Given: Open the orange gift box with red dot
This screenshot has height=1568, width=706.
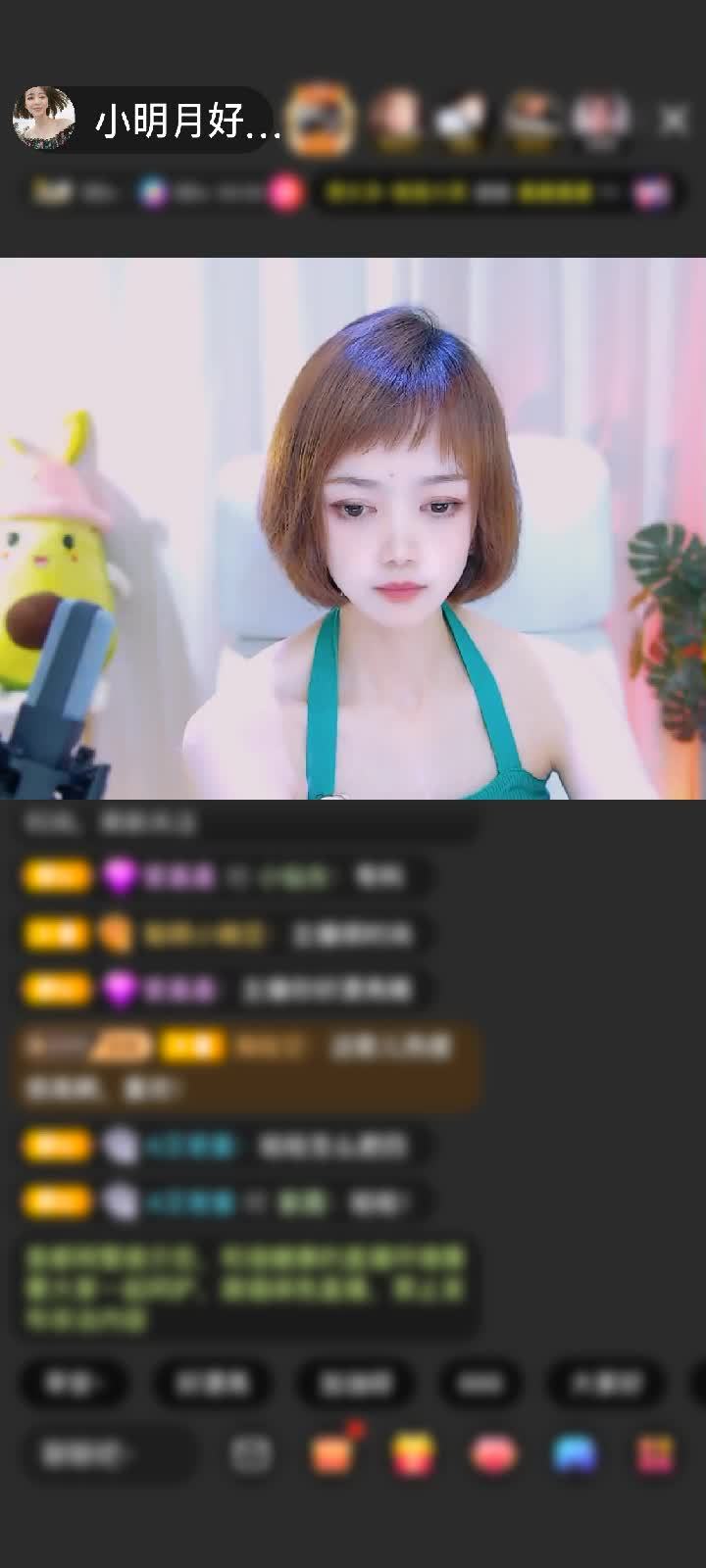Looking at the screenshot, I should click(332, 1453).
